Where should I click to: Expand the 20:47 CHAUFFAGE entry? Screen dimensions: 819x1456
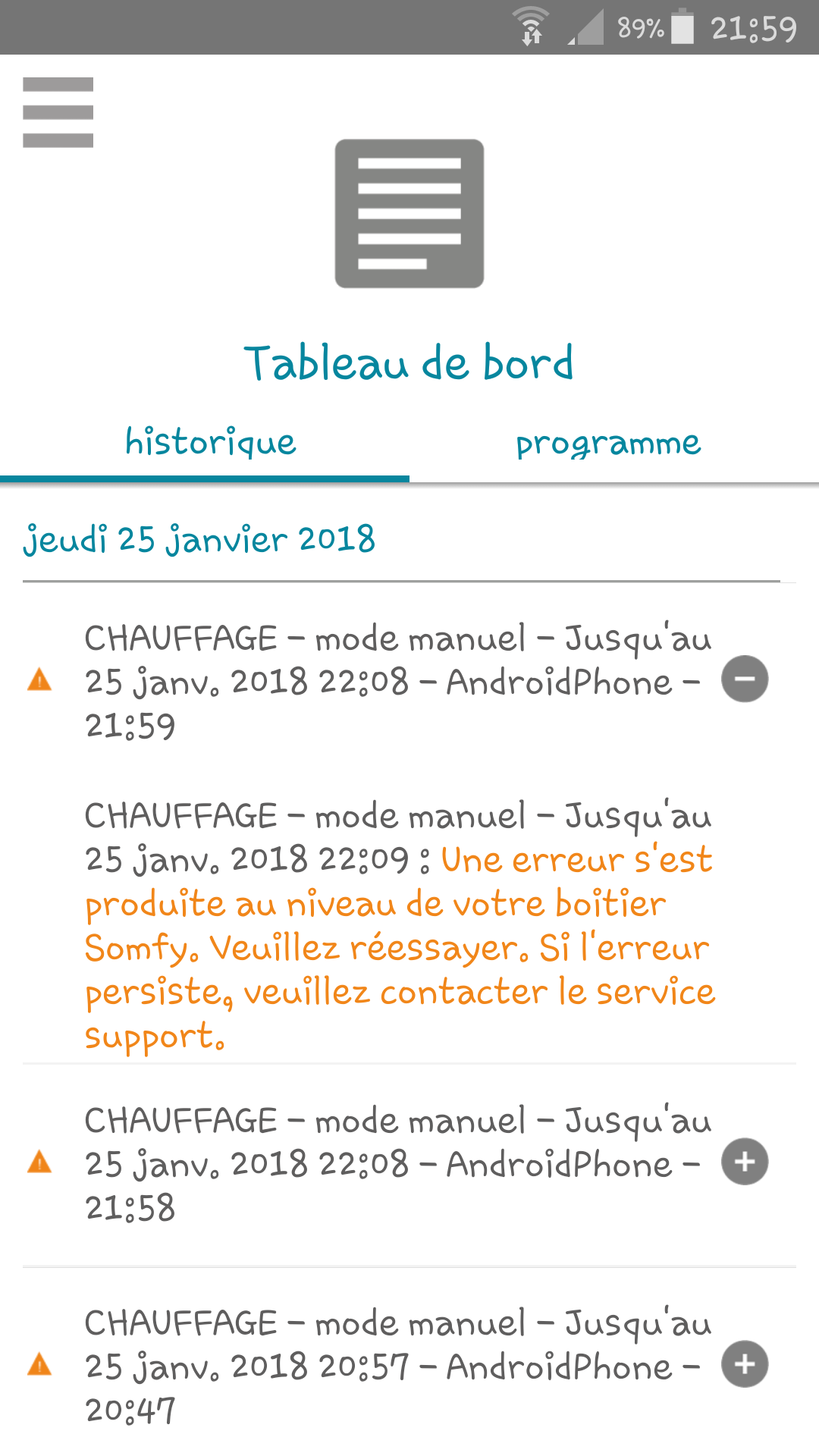pos(744,1363)
